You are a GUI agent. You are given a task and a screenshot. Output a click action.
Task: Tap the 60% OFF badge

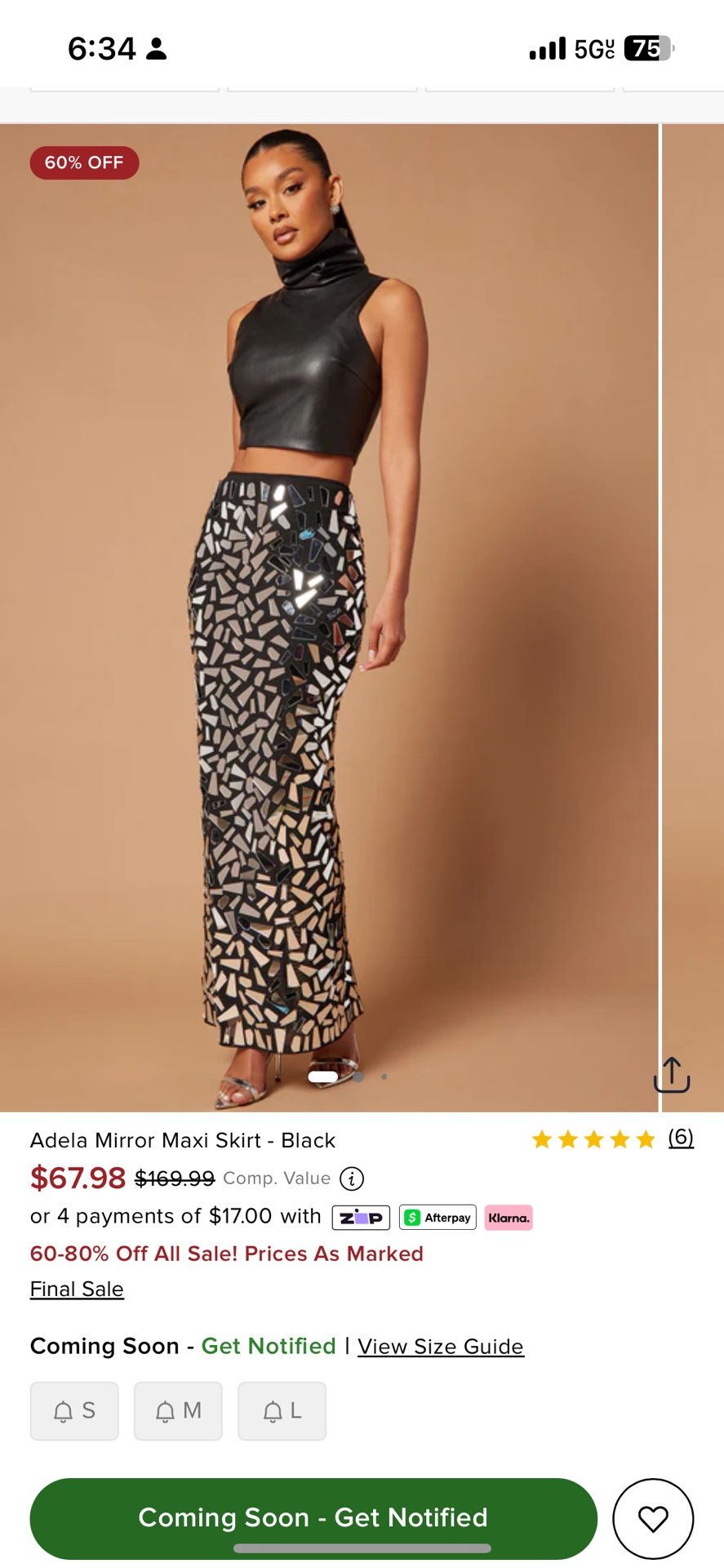coord(83,162)
